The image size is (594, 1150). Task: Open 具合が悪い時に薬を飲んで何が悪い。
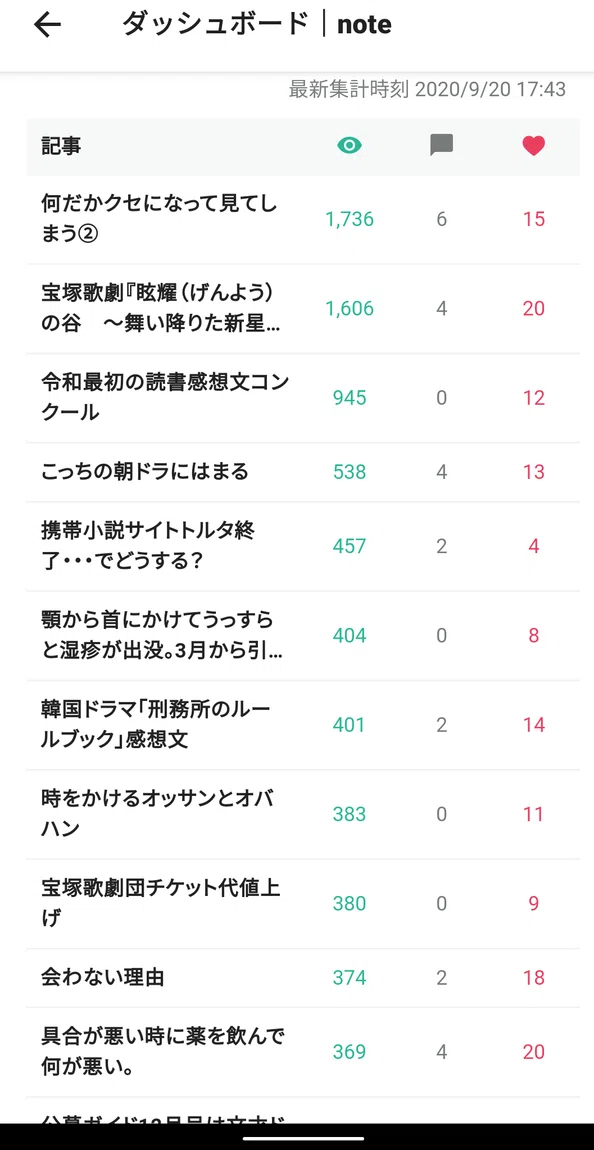coord(303,1053)
